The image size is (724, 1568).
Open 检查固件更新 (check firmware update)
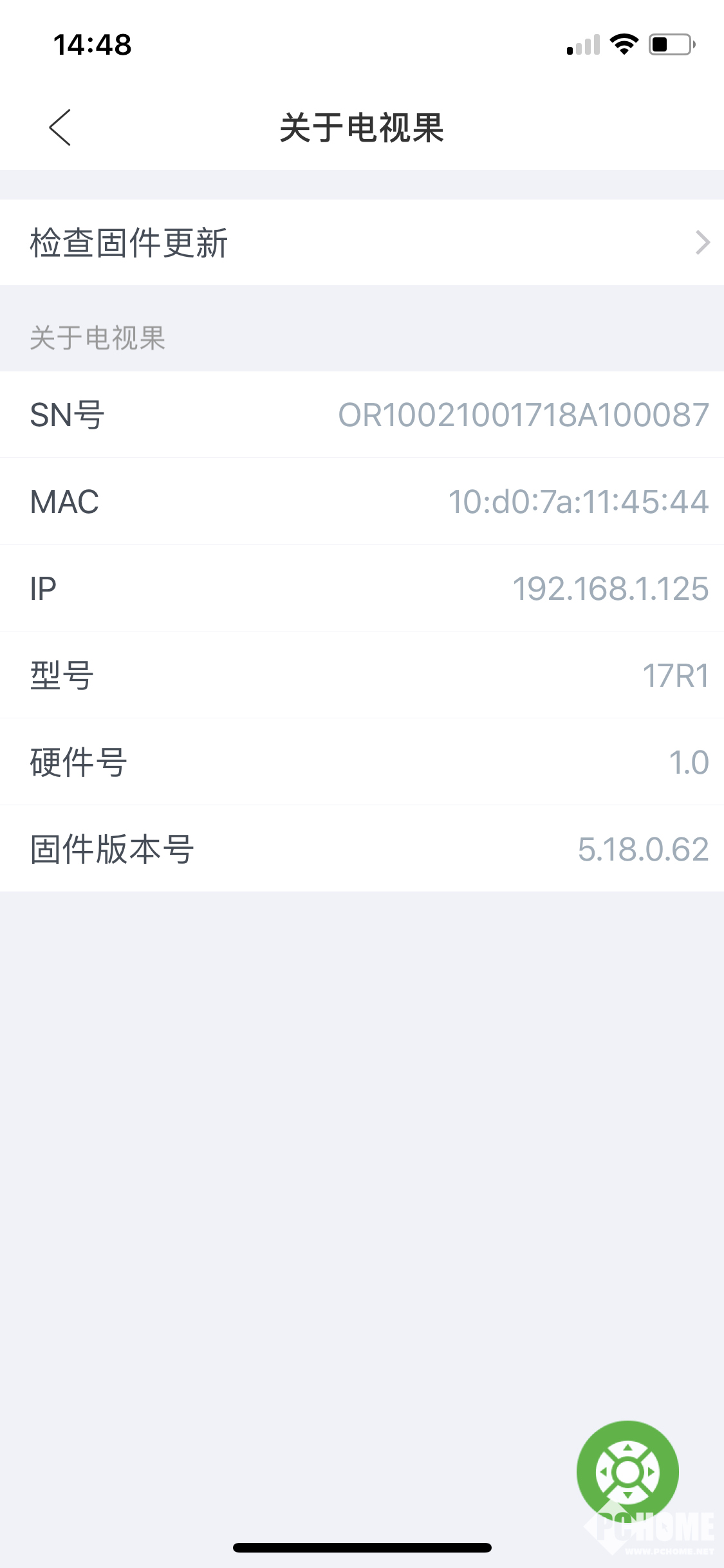pyautogui.click(x=362, y=243)
